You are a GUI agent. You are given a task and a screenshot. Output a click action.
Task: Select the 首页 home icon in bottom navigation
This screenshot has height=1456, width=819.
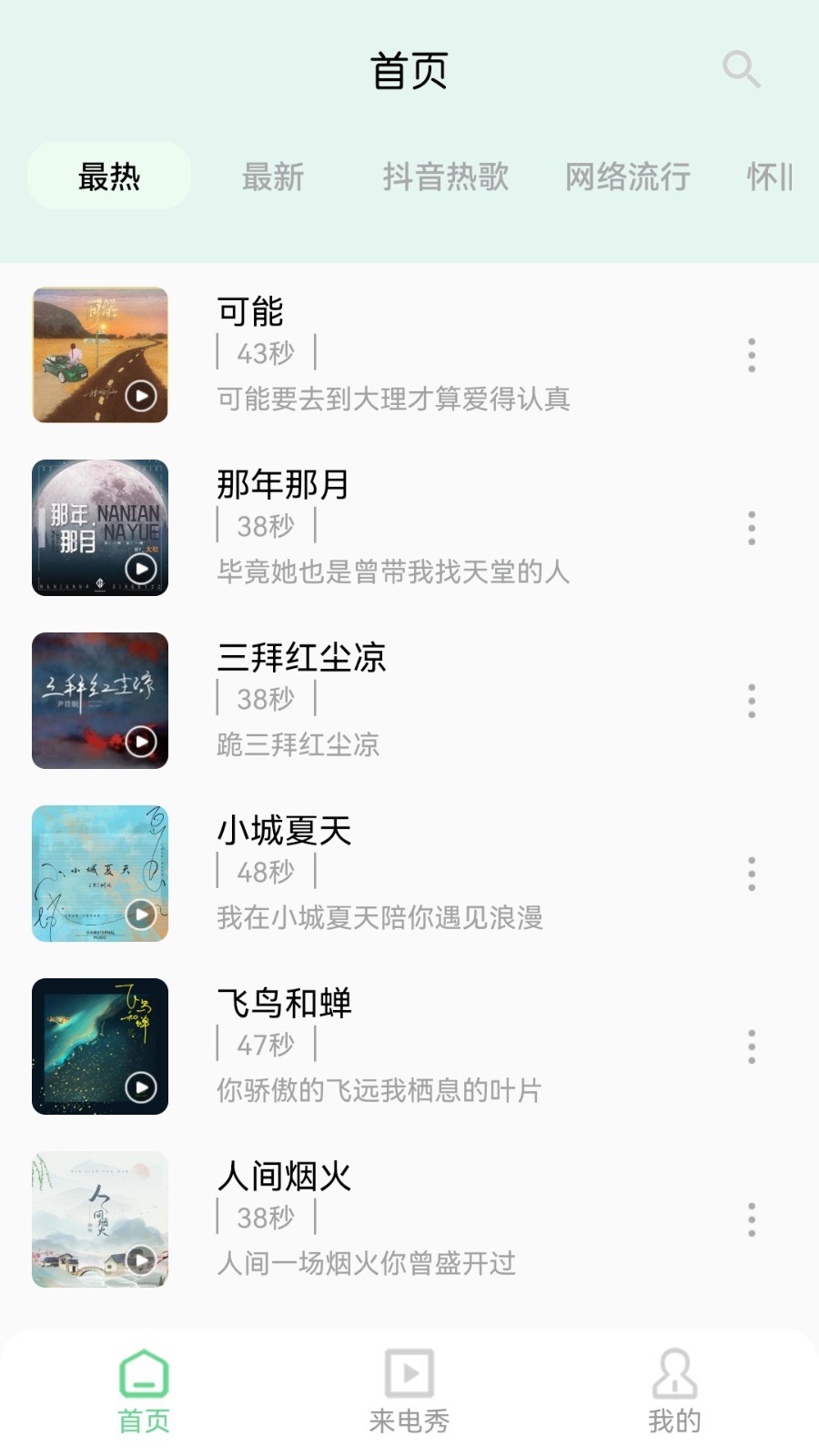point(141,1387)
